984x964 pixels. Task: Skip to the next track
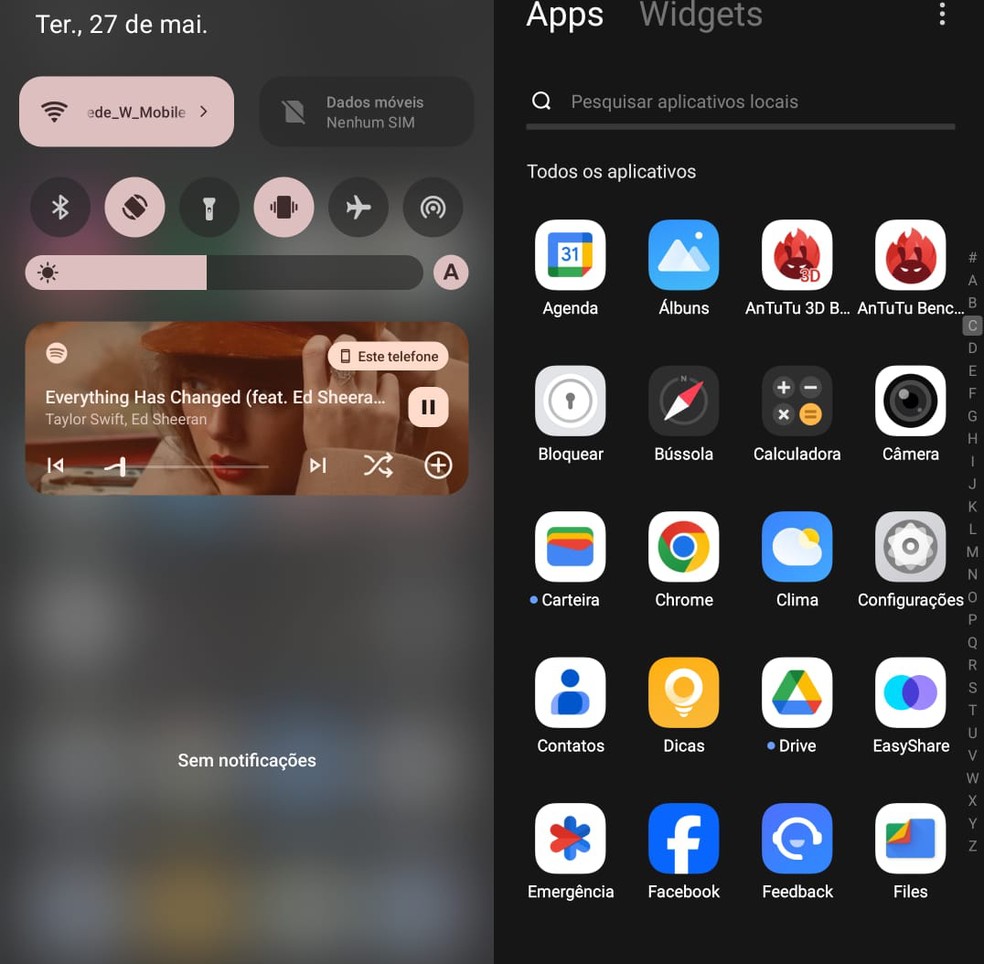tap(318, 465)
